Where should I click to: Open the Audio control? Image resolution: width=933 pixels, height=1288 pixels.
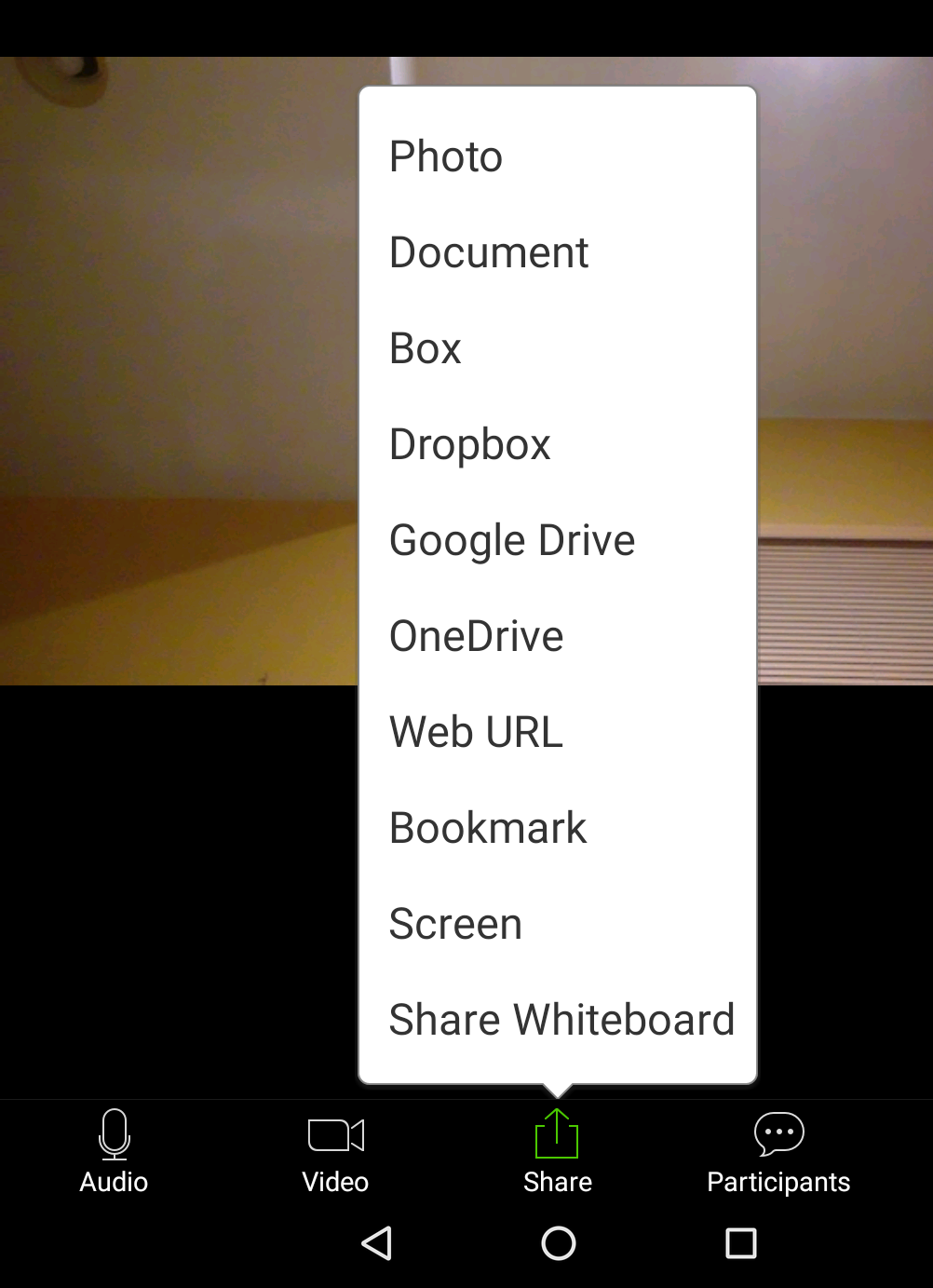coord(114,1151)
